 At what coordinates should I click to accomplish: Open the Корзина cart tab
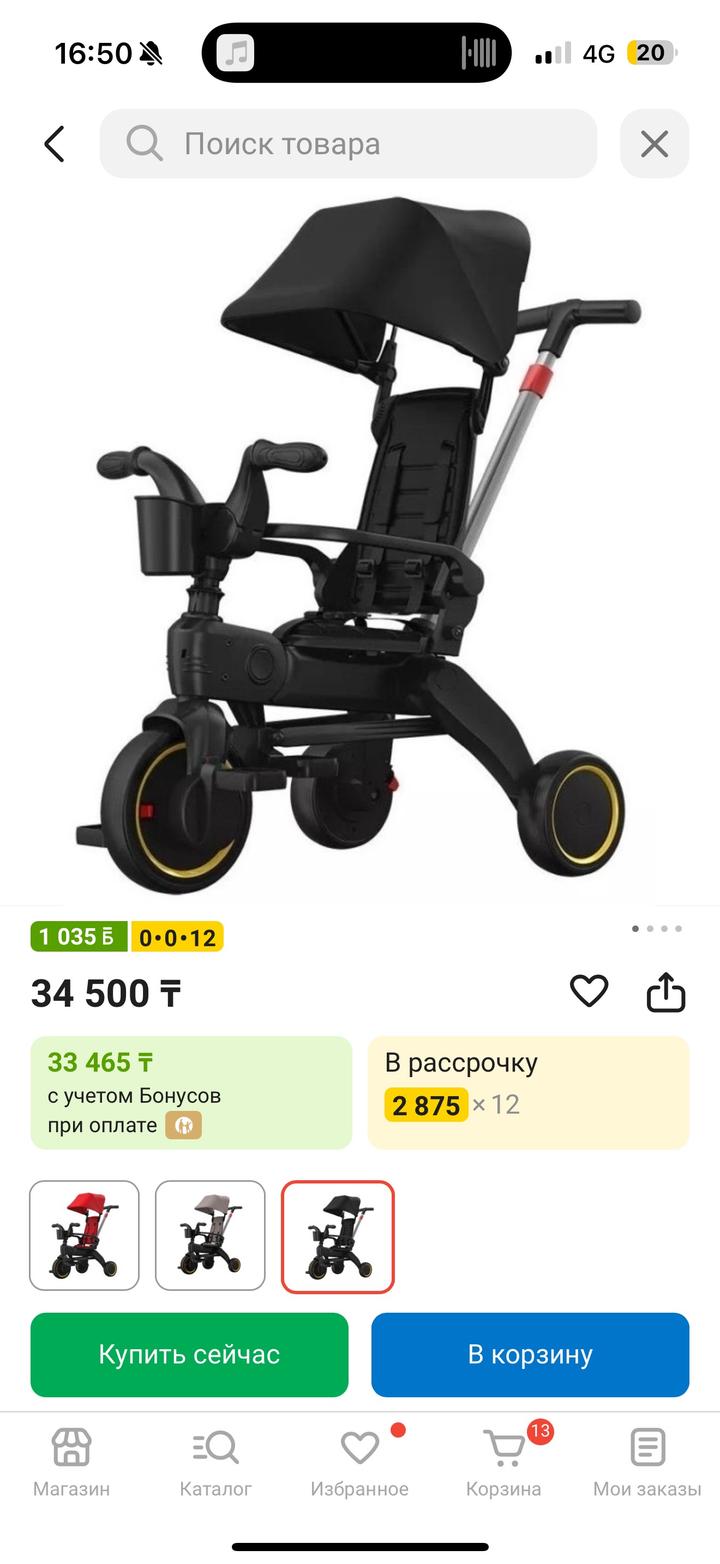point(504,1461)
